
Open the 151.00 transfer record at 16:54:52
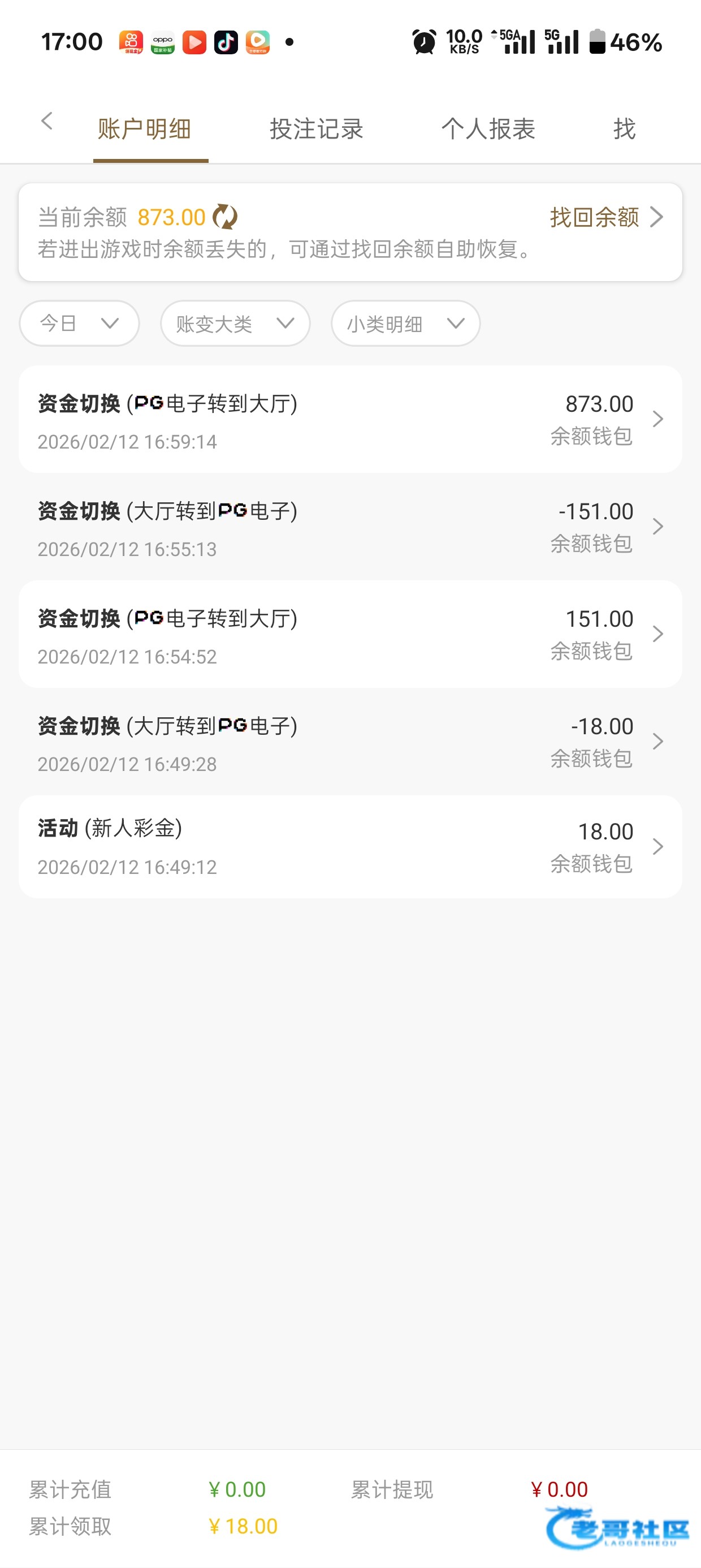click(350, 634)
